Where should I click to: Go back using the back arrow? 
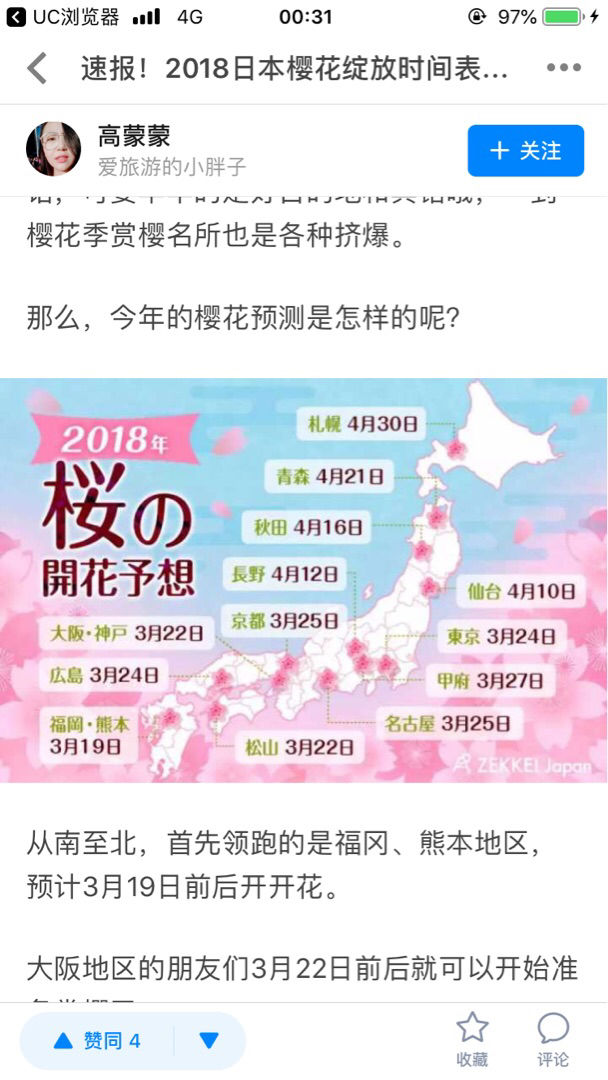tap(37, 69)
